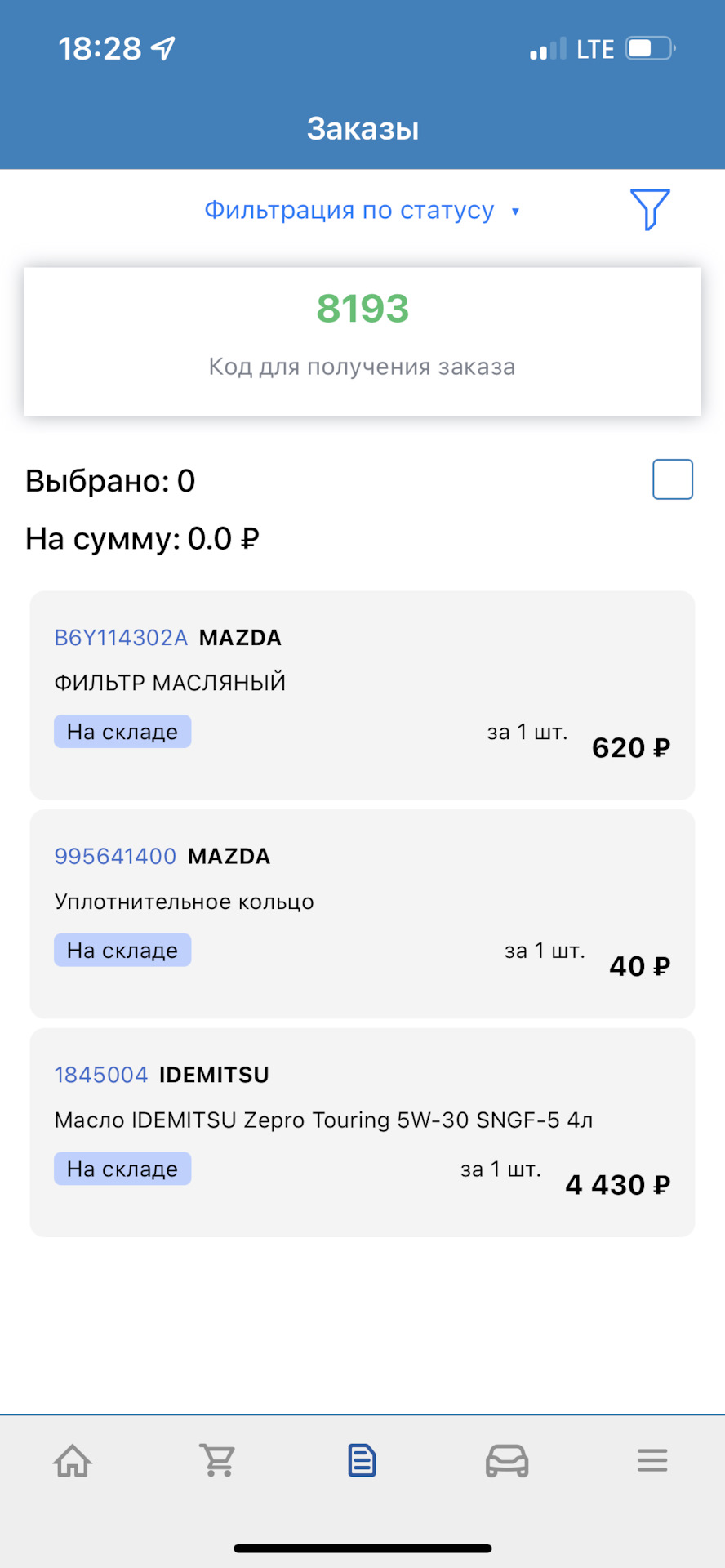The height and width of the screenshot is (1568, 725).
Task: Tap the 'На складе' badge on IDEMITSU oil item
Action: [122, 1168]
